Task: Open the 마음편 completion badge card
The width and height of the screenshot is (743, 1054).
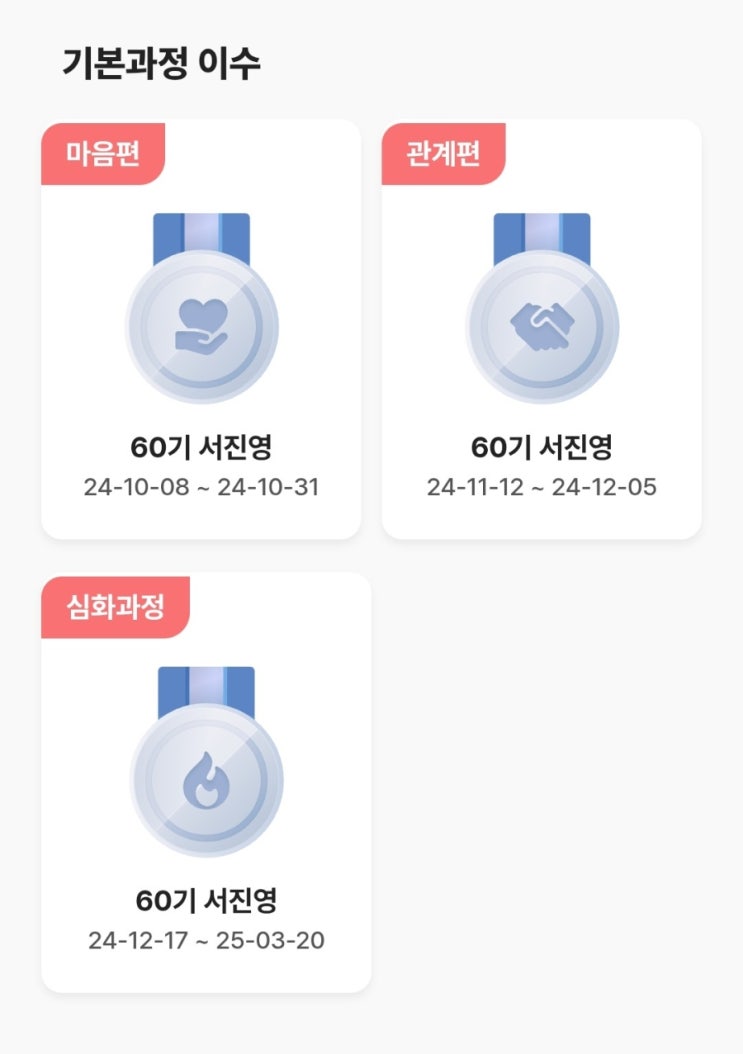Action: [201, 330]
